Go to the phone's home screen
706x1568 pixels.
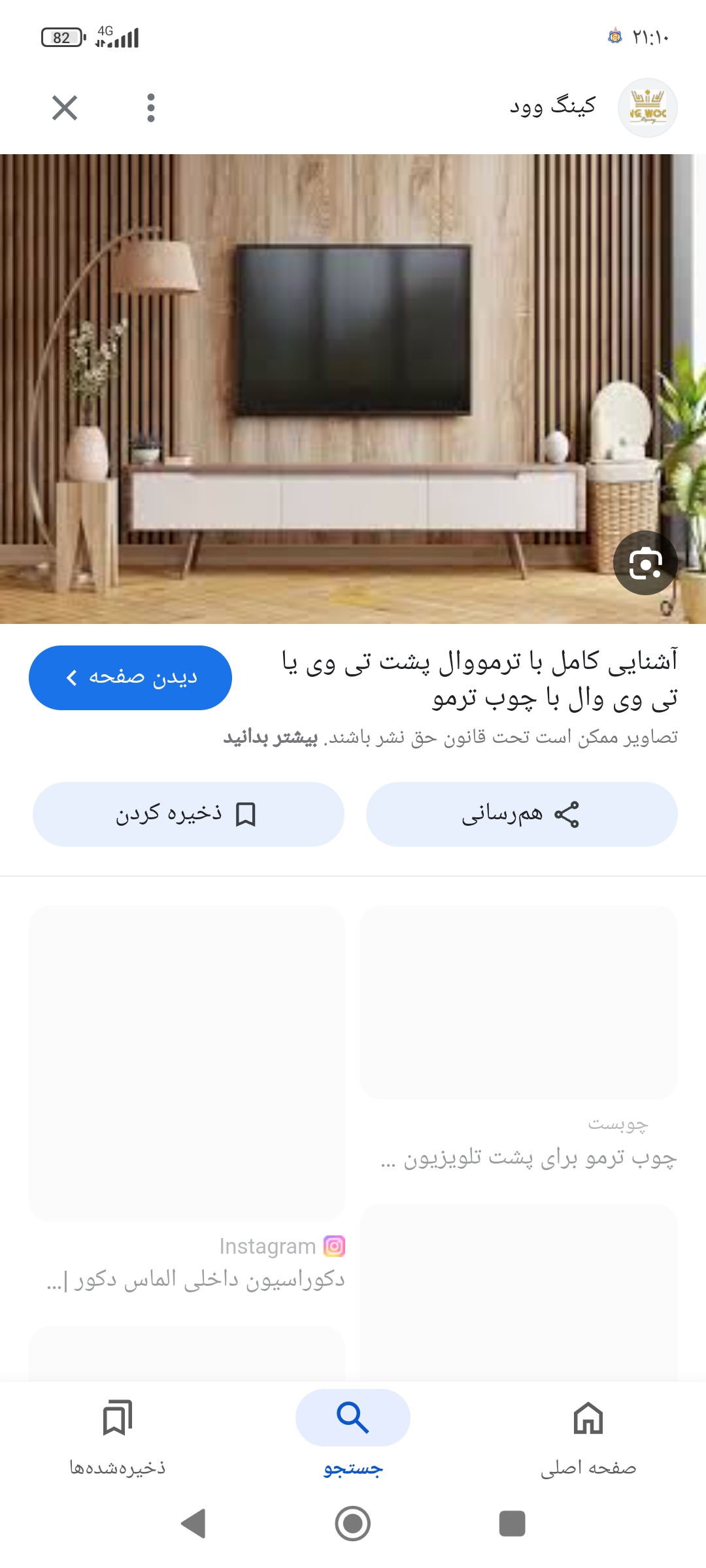pos(353,1523)
